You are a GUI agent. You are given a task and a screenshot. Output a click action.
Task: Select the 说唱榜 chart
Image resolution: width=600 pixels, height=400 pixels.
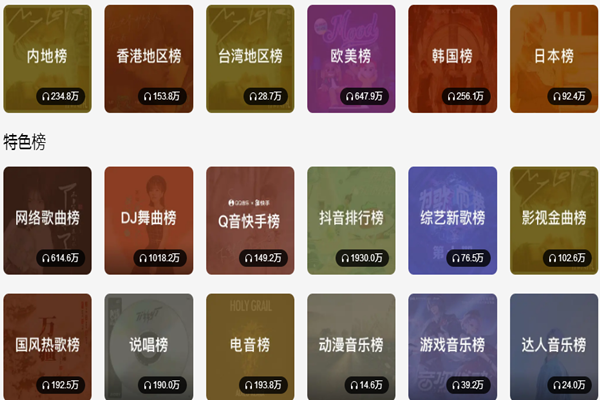pyautogui.click(x=149, y=345)
